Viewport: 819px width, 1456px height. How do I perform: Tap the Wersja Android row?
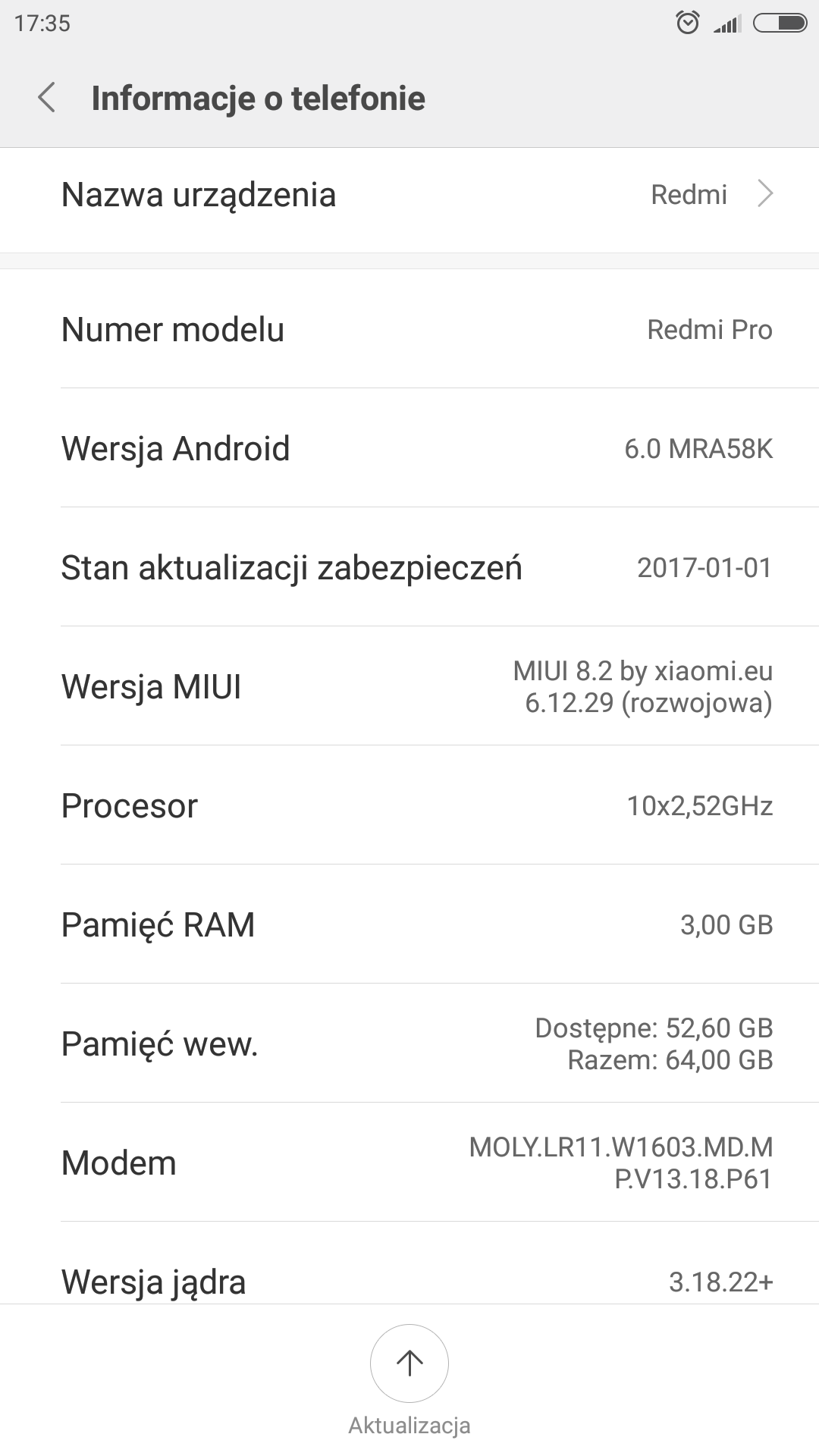(x=409, y=448)
